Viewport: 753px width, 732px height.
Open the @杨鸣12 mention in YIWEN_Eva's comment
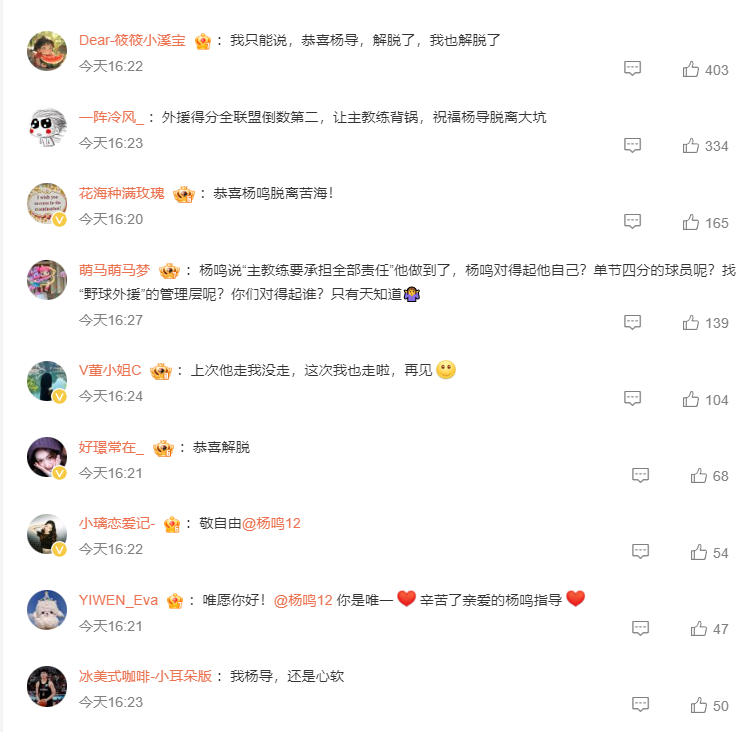(x=303, y=600)
